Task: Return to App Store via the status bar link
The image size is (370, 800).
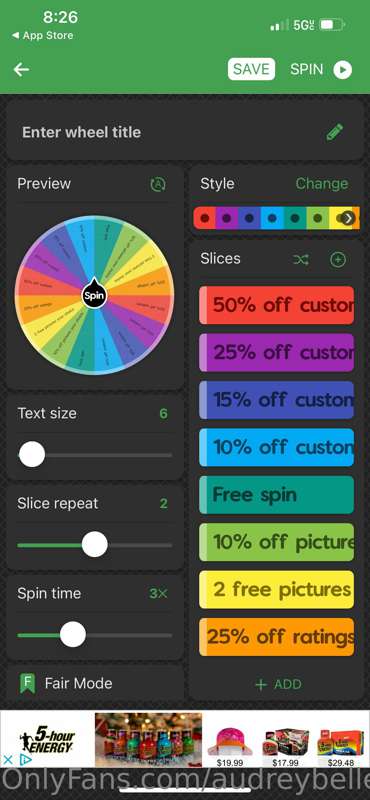Action: pyautogui.click(x=43, y=36)
